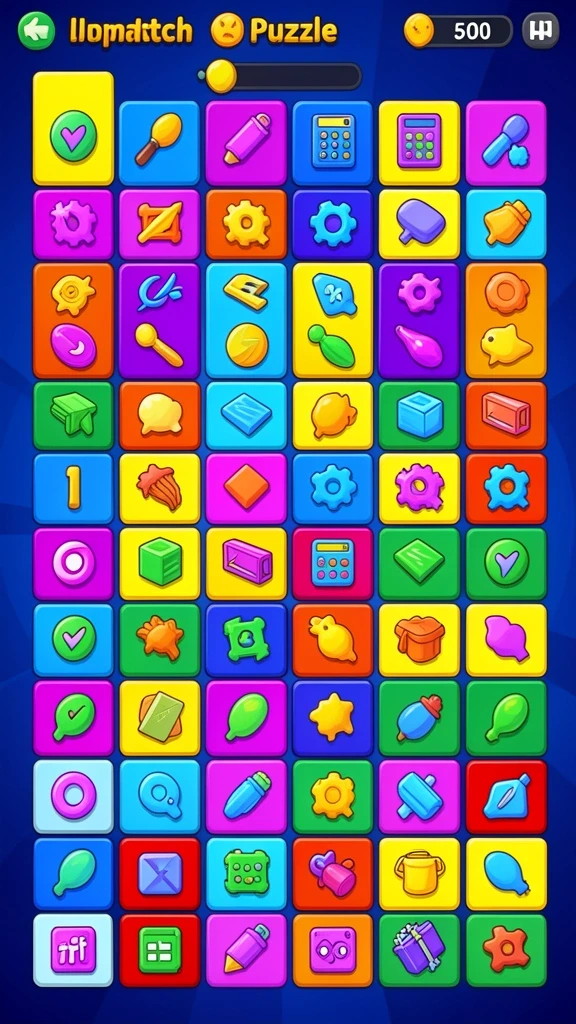Screen dimensions: 576x1024
Task: Select the green heart on tall yellow tile
Action: (x=73, y=129)
